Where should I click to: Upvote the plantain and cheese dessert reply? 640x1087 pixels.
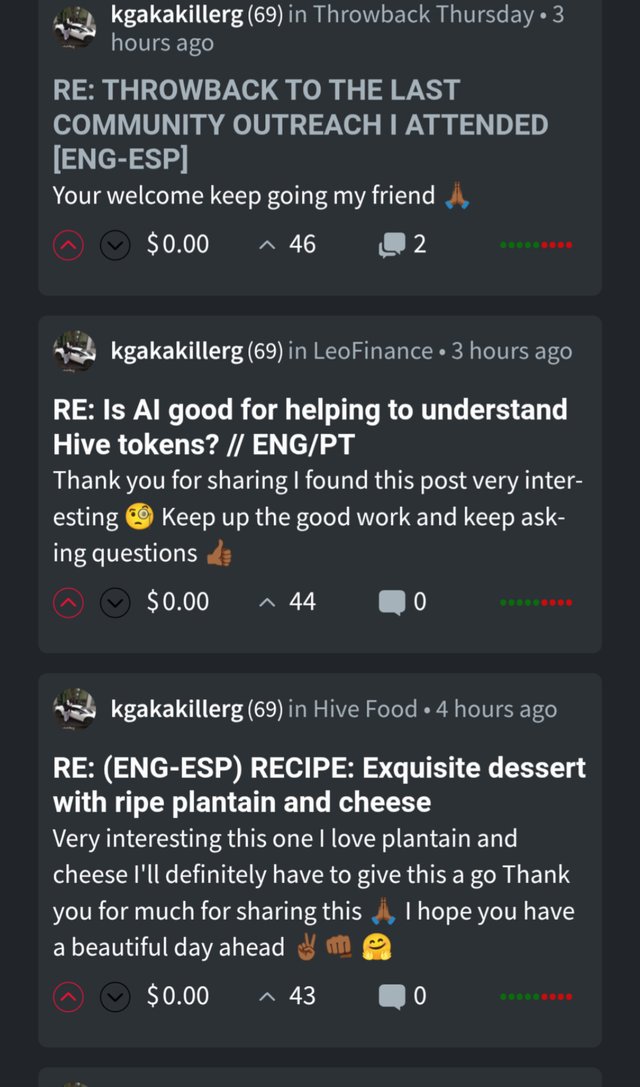point(68,996)
